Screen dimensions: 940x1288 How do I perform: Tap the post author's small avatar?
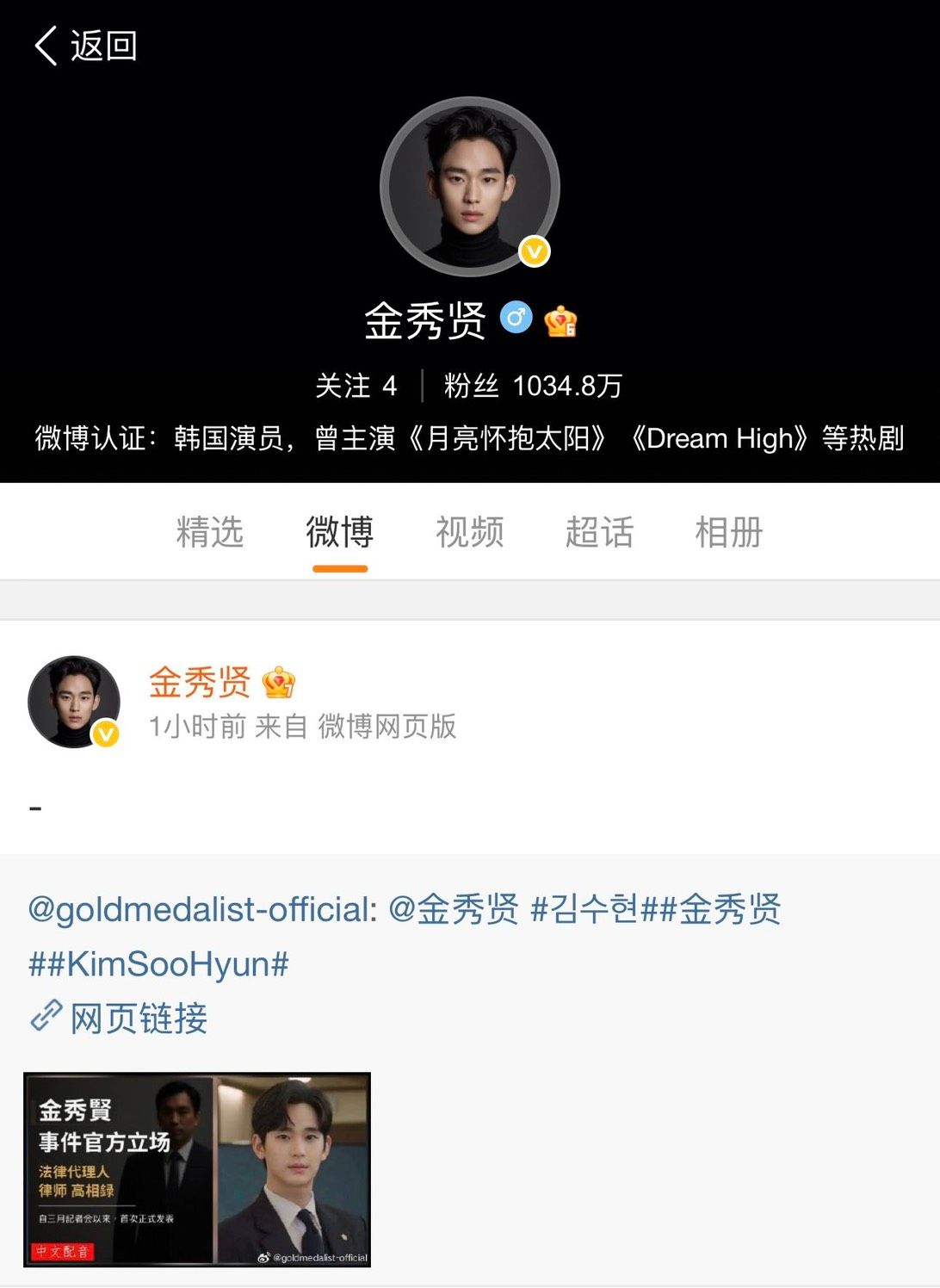click(x=74, y=702)
